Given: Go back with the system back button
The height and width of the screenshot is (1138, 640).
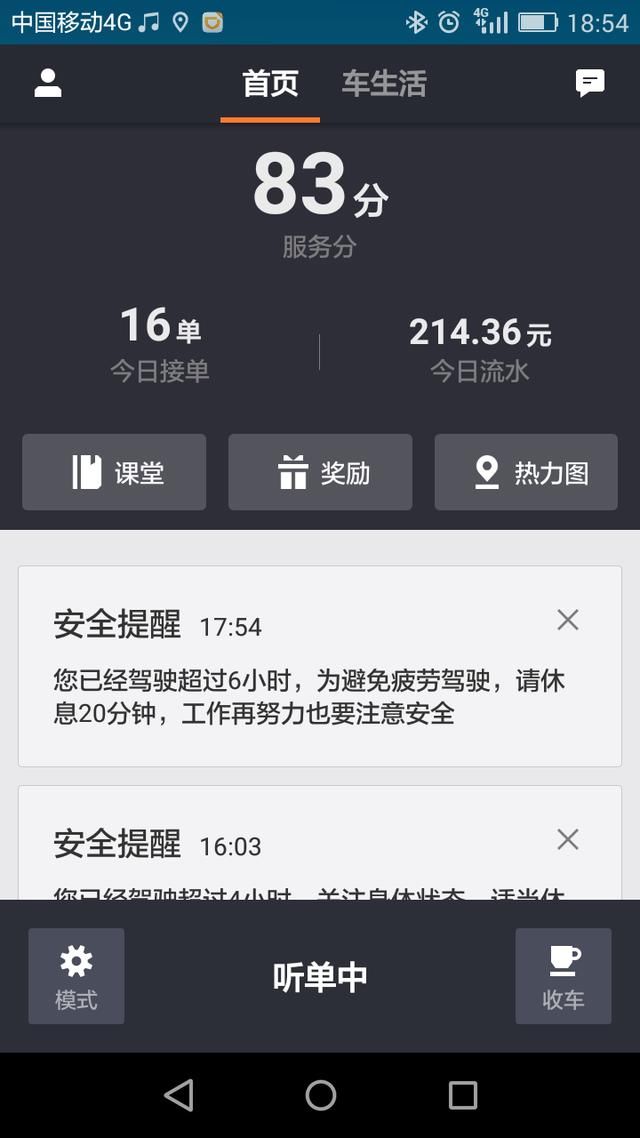Looking at the screenshot, I should tap(179, 1095).
